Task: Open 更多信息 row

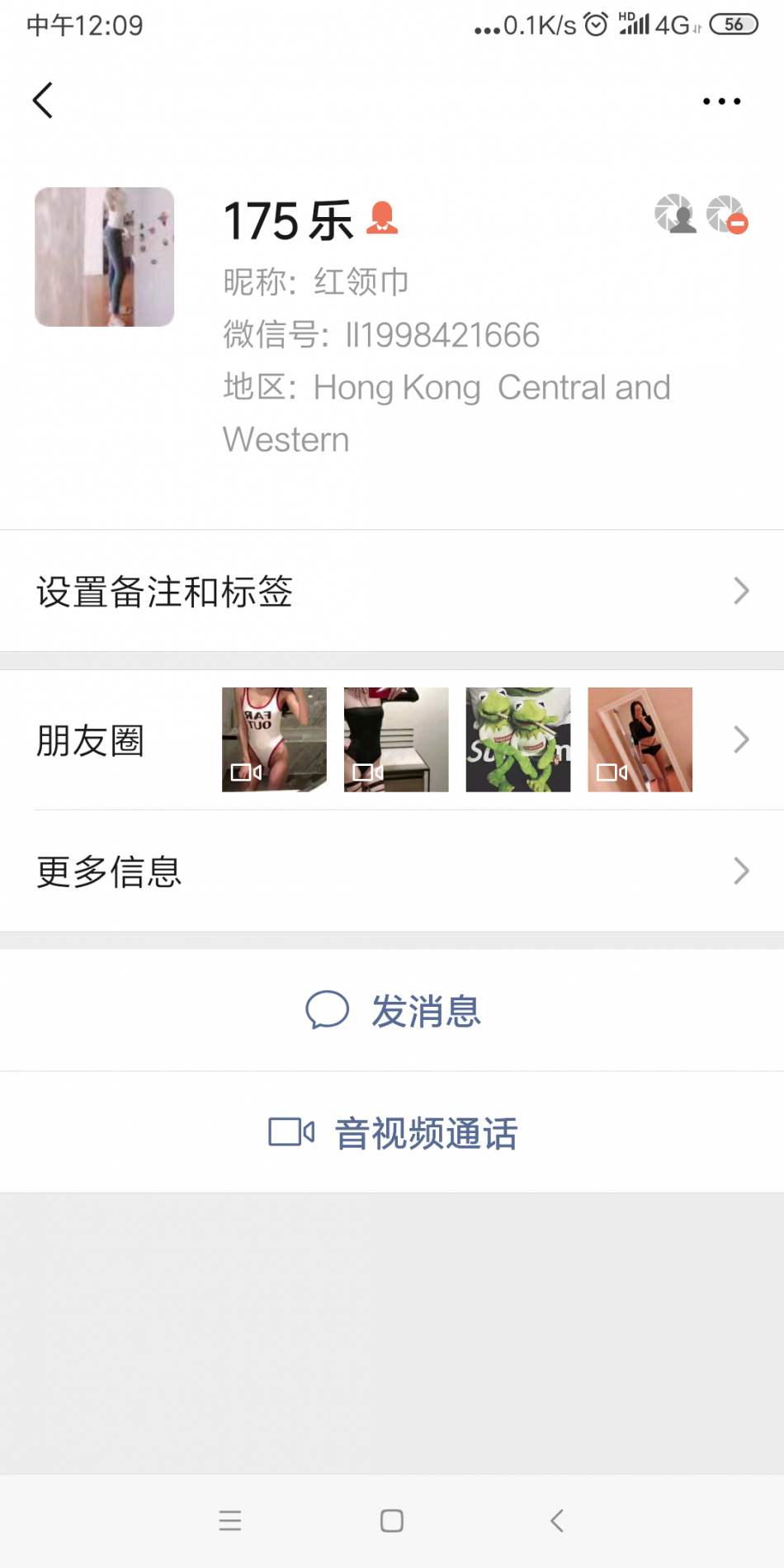Action: tap(392, 871)
